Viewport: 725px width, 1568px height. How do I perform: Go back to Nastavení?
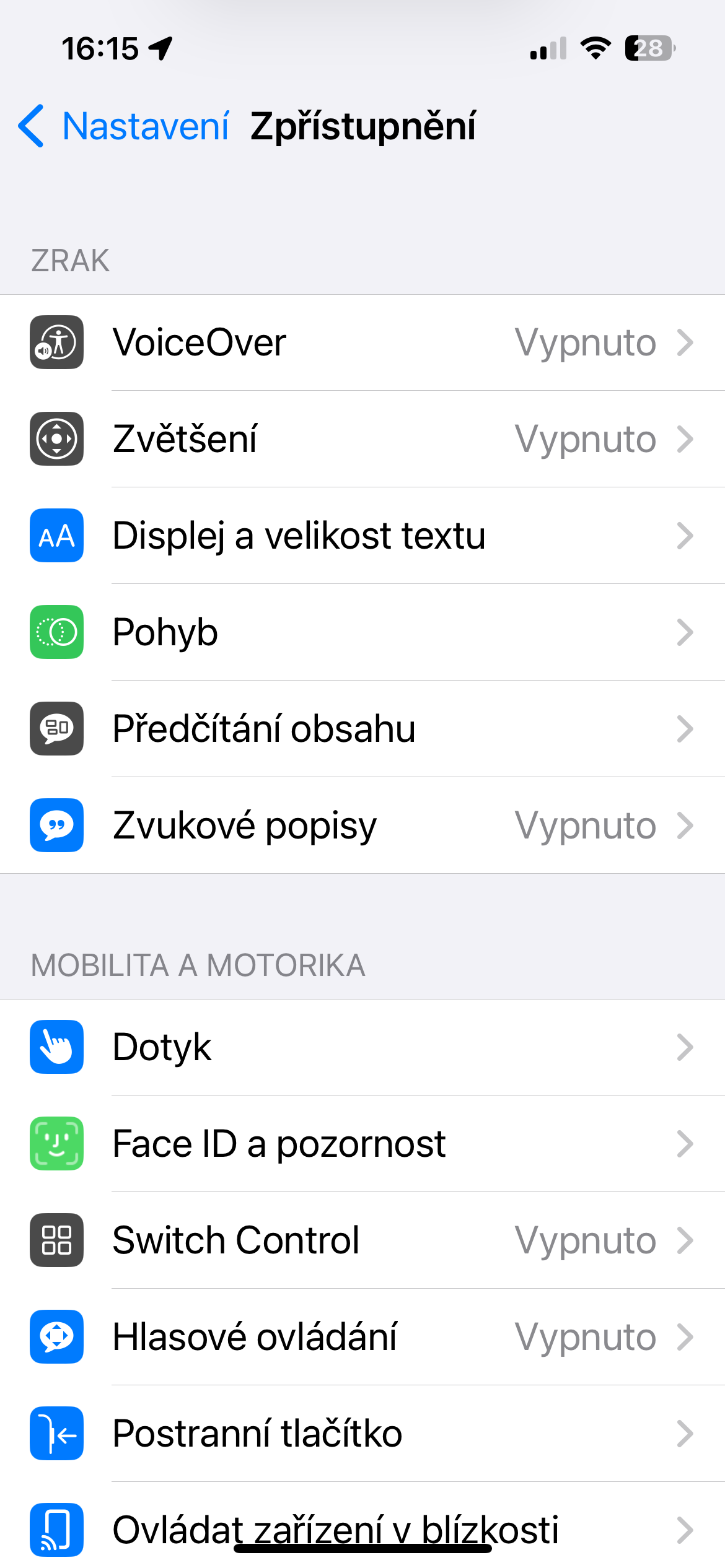point(124,126)
